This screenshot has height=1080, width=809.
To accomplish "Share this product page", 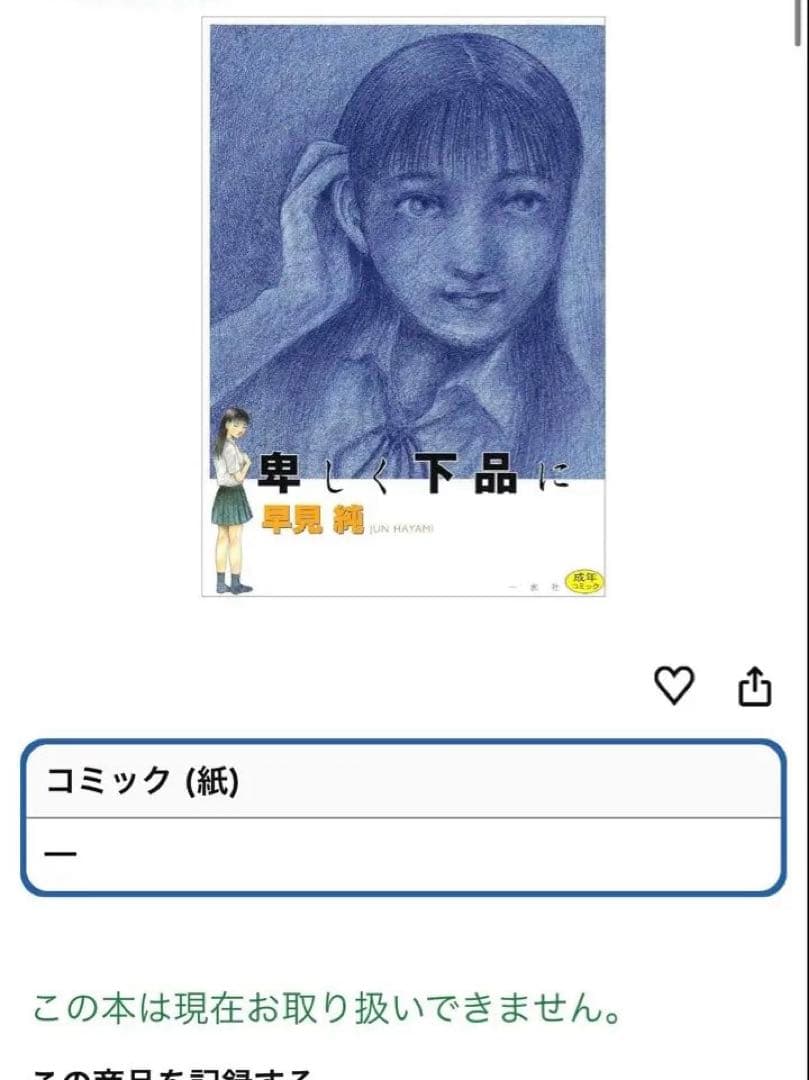I will (755, 686).
